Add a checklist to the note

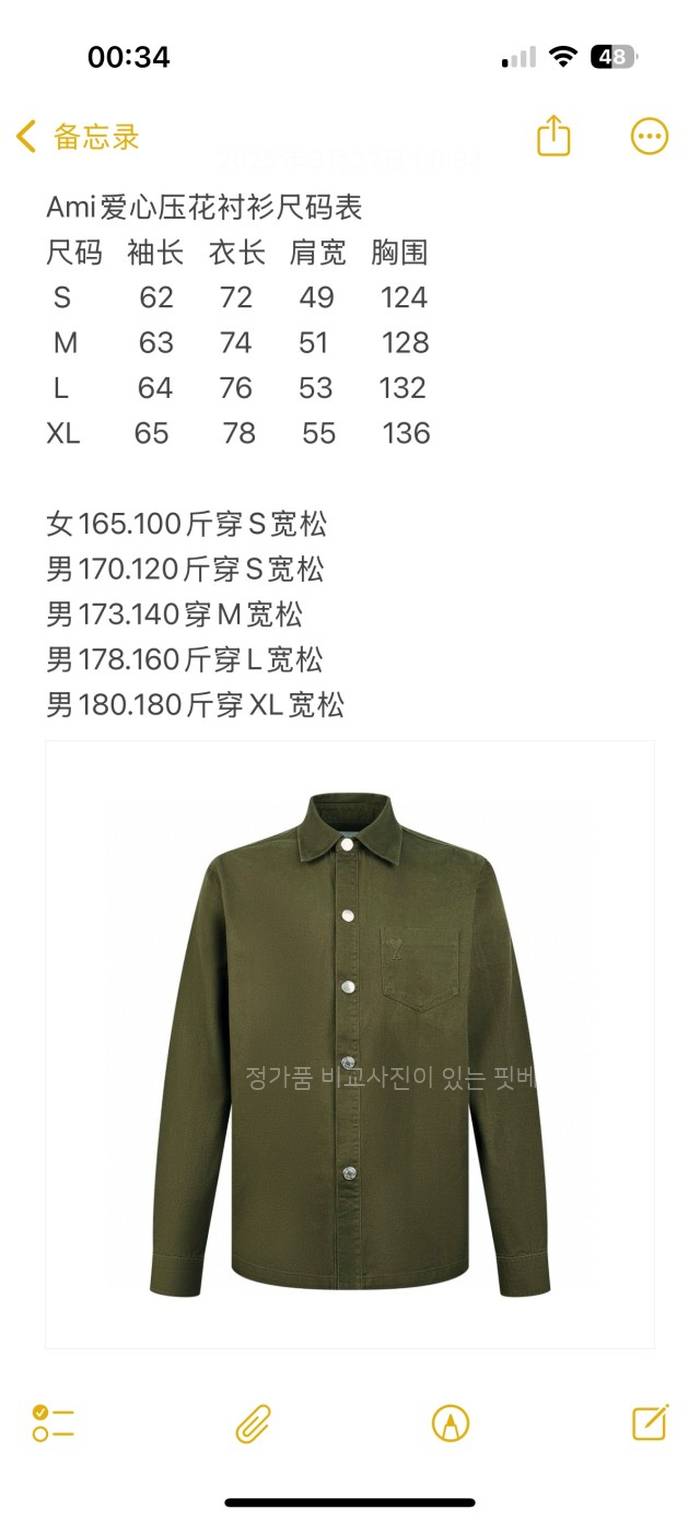[53, 1423]
